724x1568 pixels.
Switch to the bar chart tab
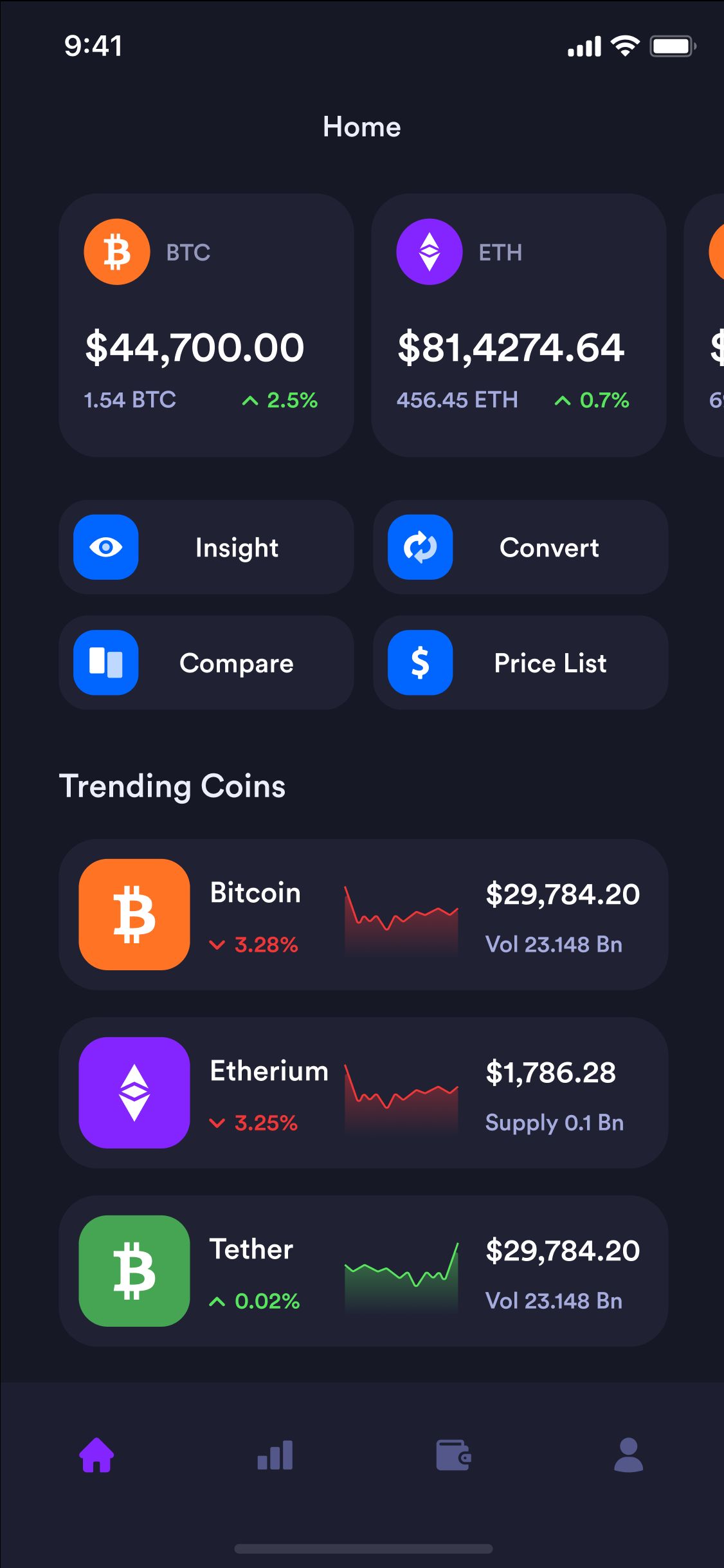tap(275, 1455)
